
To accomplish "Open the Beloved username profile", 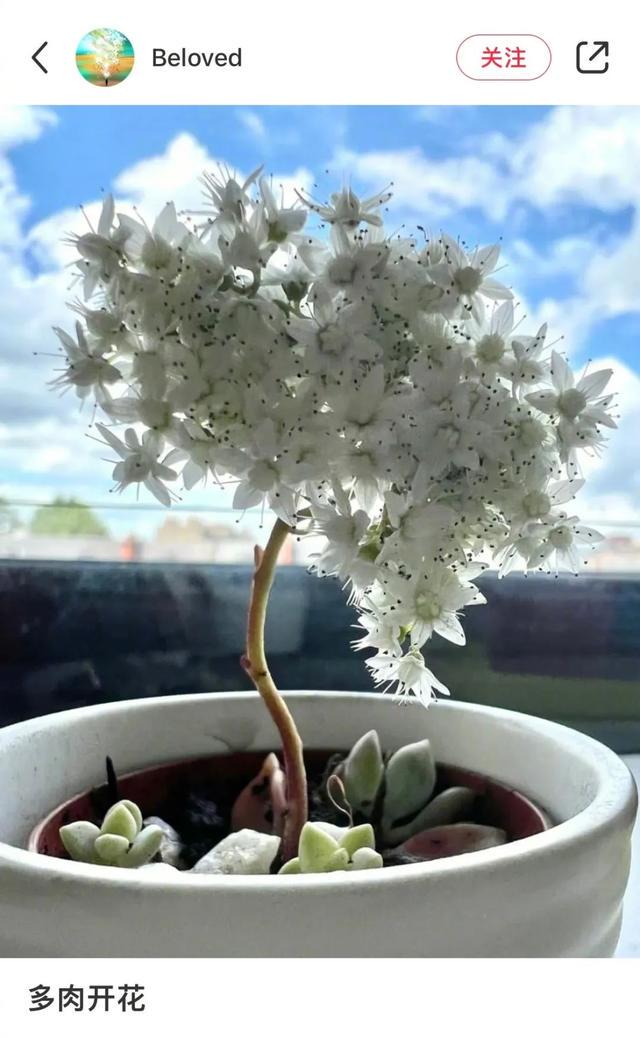I will coord(196,58).
